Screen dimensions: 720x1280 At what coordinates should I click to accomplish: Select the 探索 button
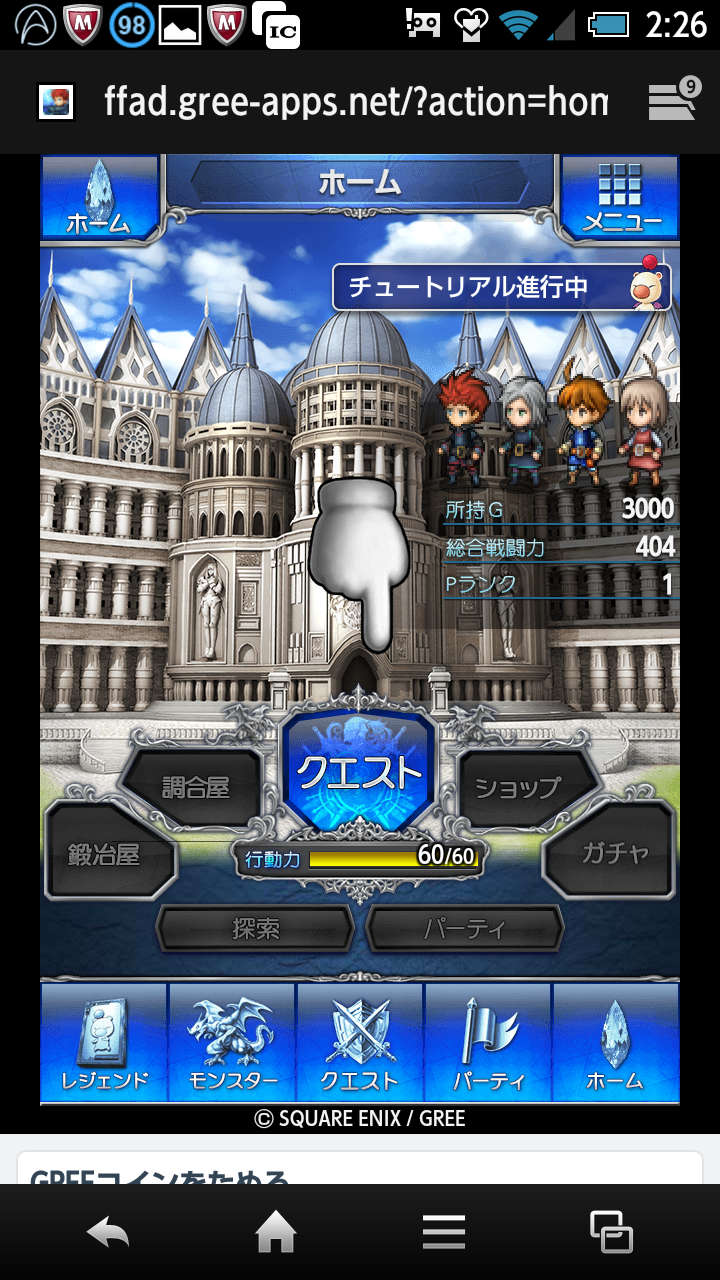(x=256, y=929)
